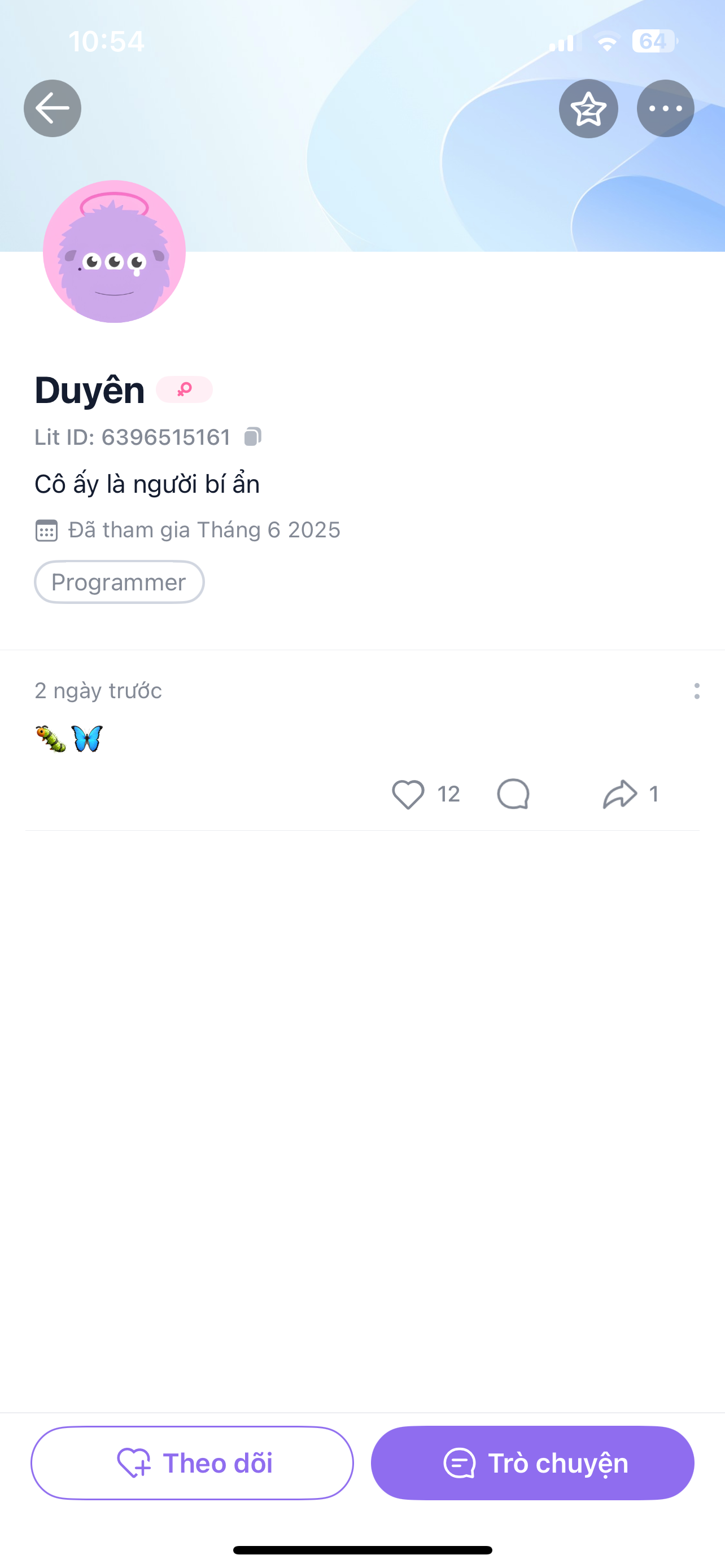Select the Programmer tag chip
725x1568 pixels.
tap(119, 582)
